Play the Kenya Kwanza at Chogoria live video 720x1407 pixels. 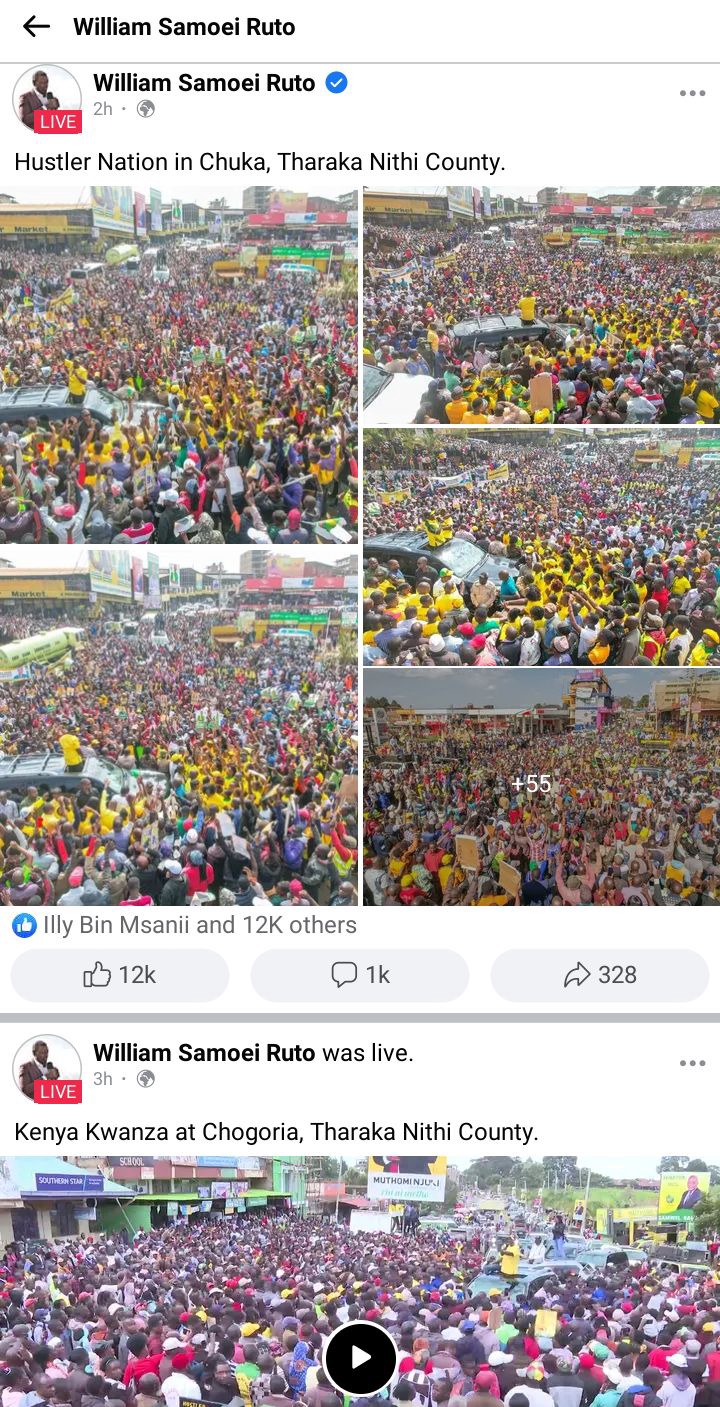[x=360, y=1357]
